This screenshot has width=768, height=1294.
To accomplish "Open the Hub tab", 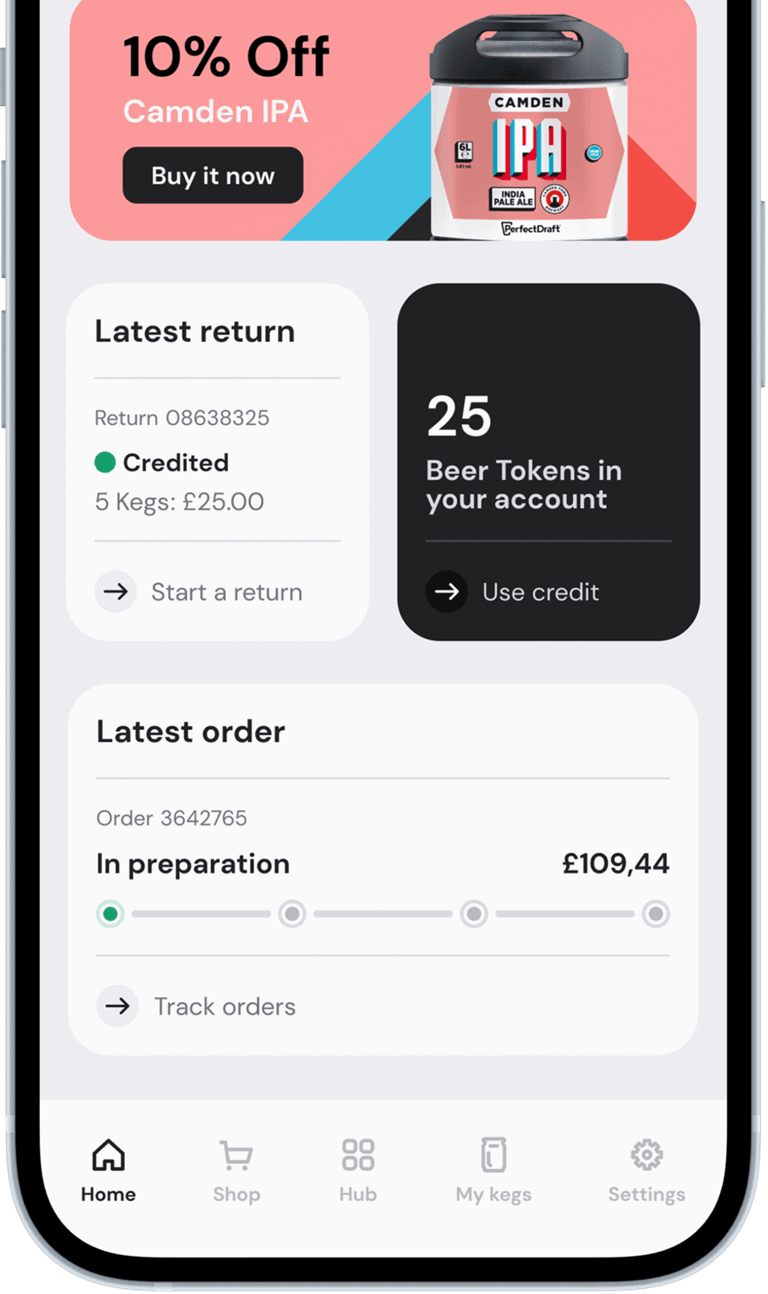I will click(x=358, y=1170).
